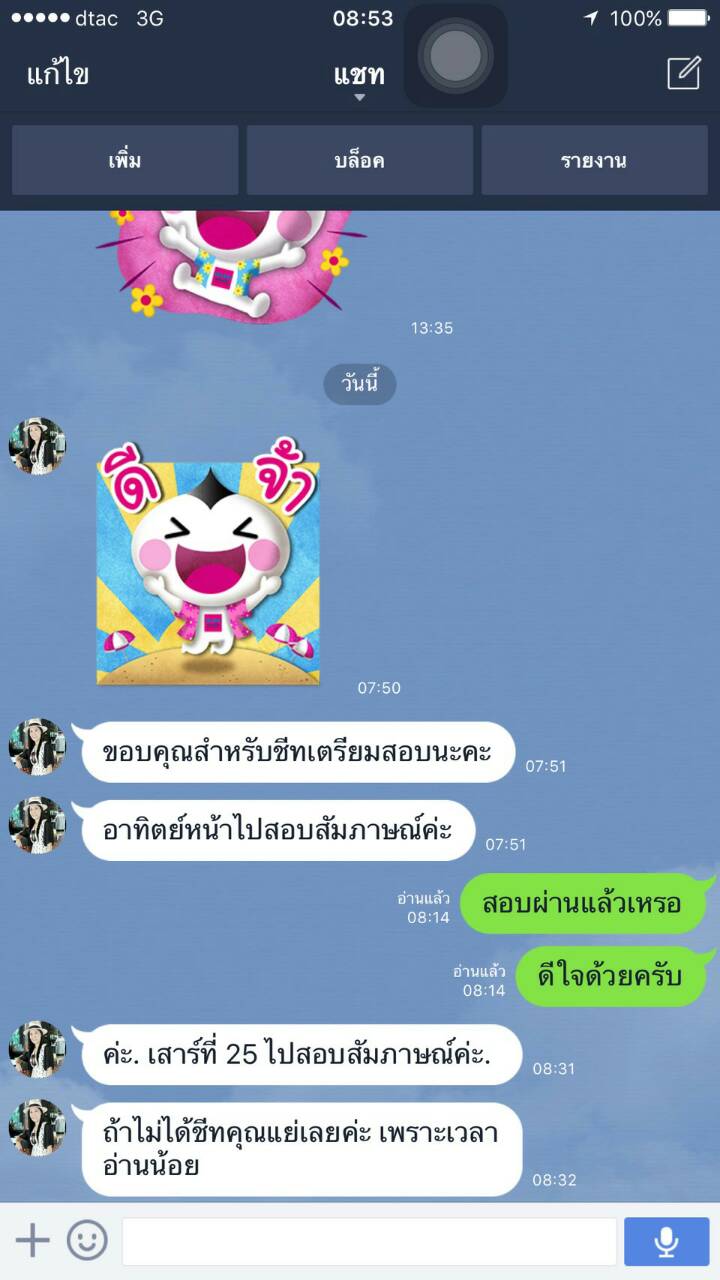The image size is (720, 1280).
Task: Open the emoji sticker picker
Action: (87, 1242)
